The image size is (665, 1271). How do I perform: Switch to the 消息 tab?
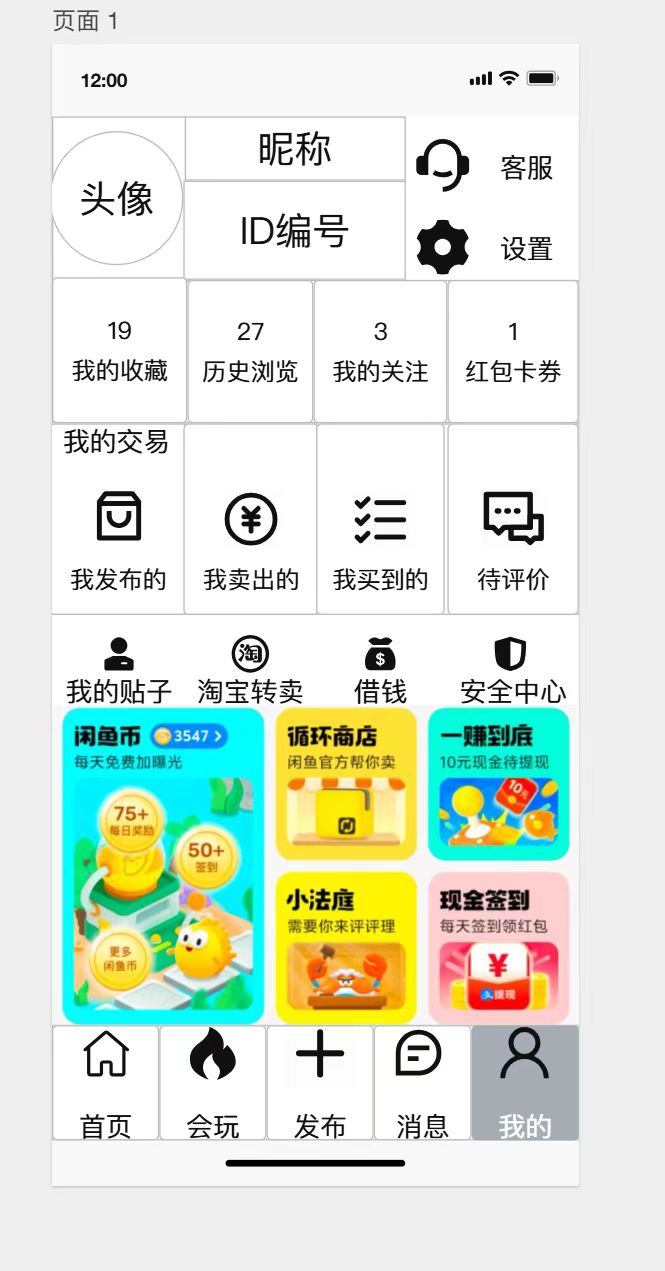pos(422,1083)
